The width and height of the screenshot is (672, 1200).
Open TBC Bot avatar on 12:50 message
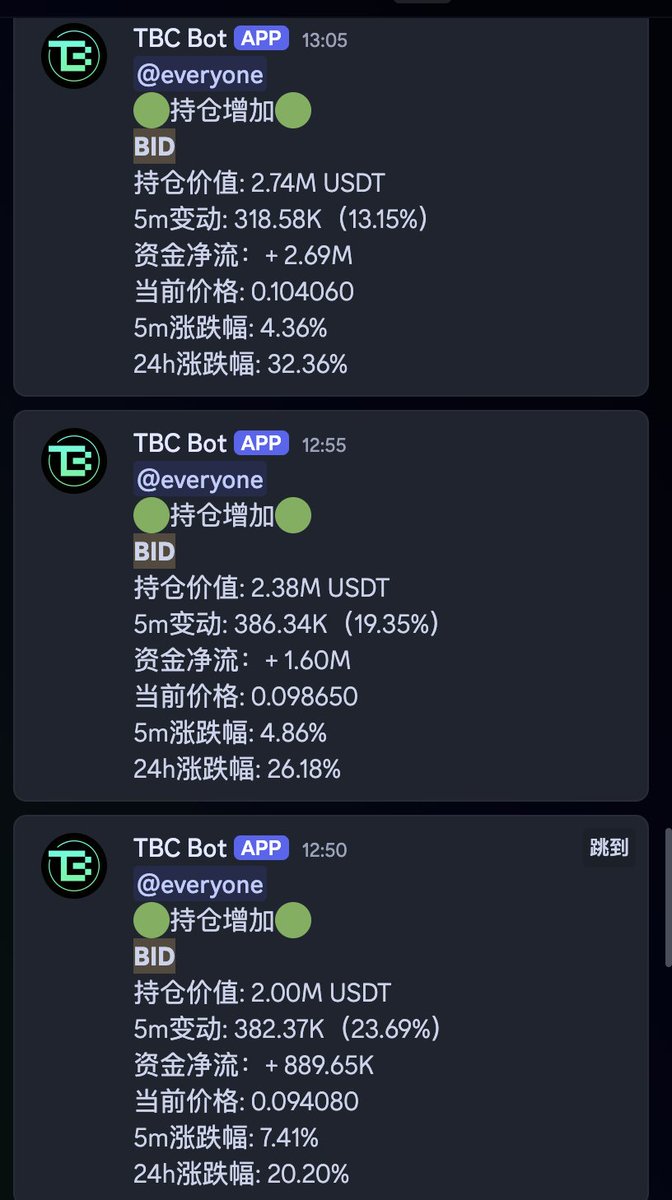point(74,865)
